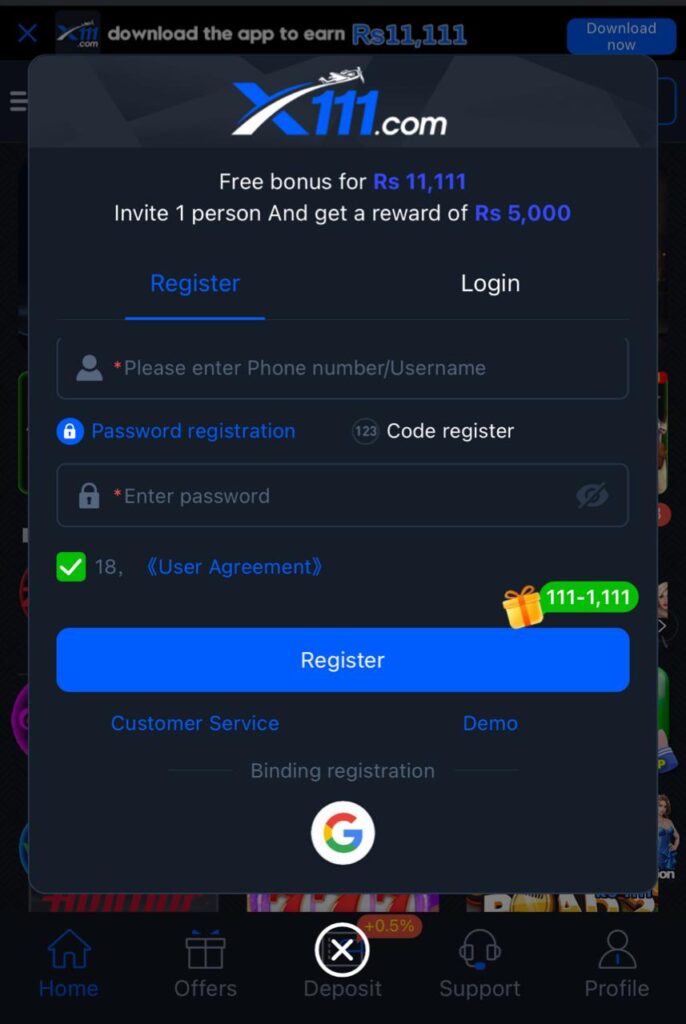Viewport: 686px width, 1024px height.
Task: Focus the Enter password field
Action: (x=330, y=496)
